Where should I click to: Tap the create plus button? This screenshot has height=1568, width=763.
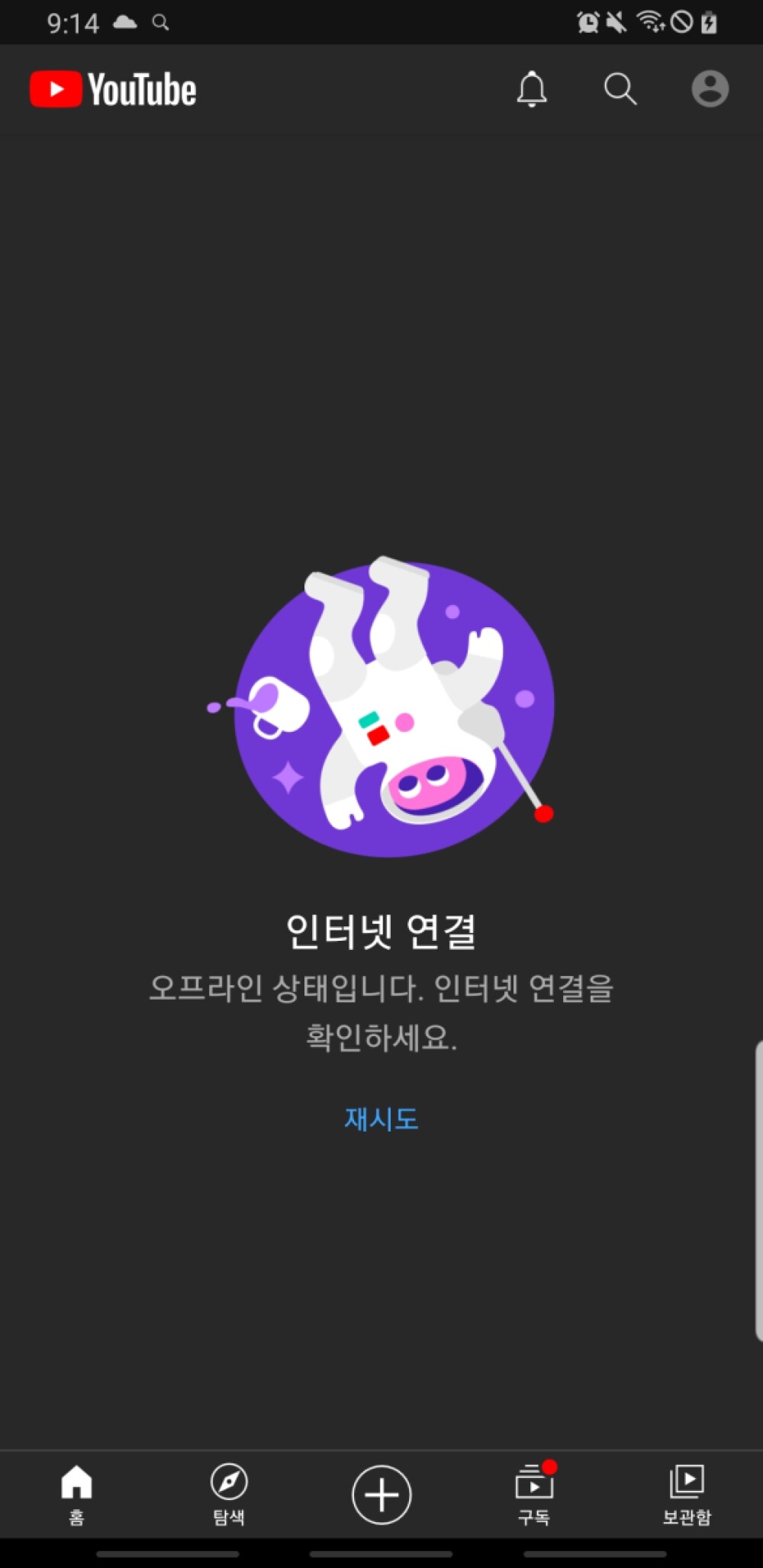(x=381, y=1494)
